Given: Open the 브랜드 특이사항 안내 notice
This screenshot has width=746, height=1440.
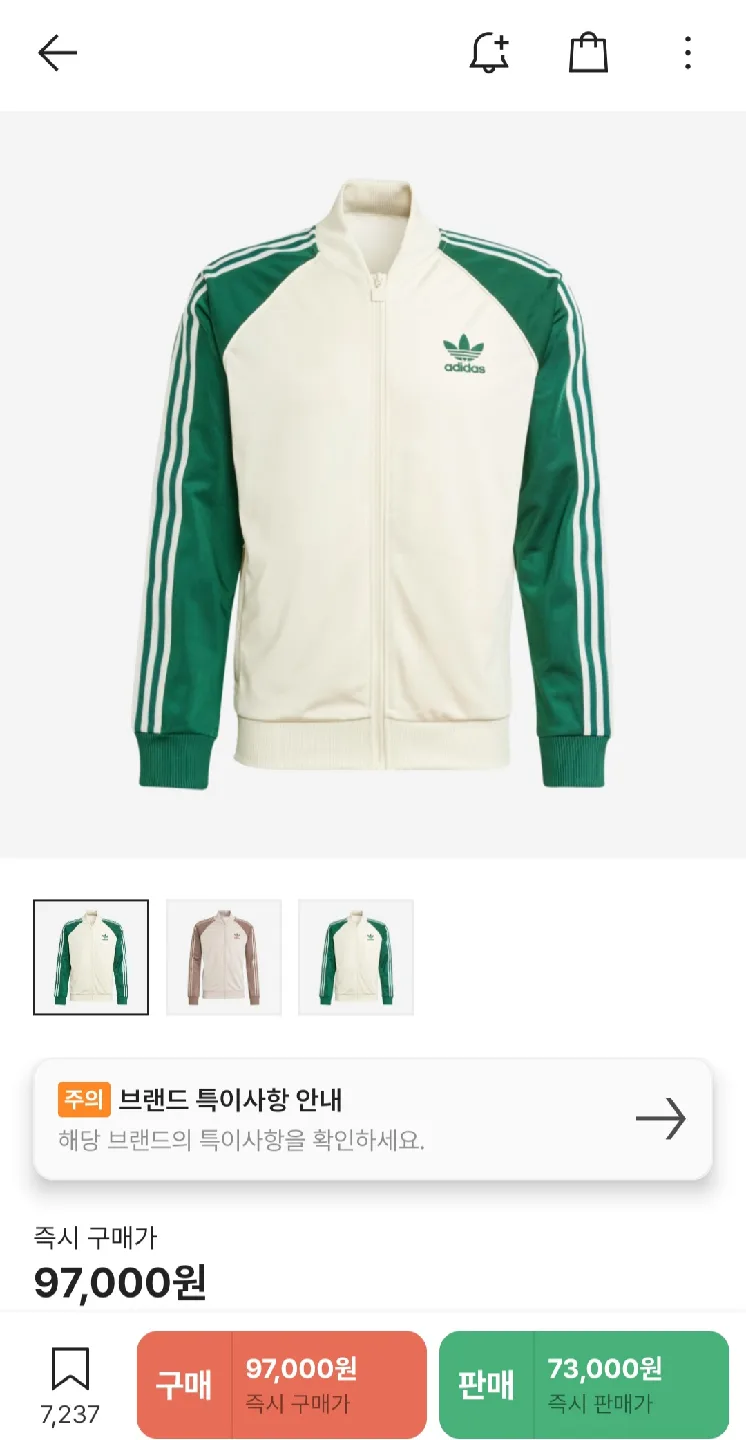Looking at the screenshot, I should coord(373,1119).
